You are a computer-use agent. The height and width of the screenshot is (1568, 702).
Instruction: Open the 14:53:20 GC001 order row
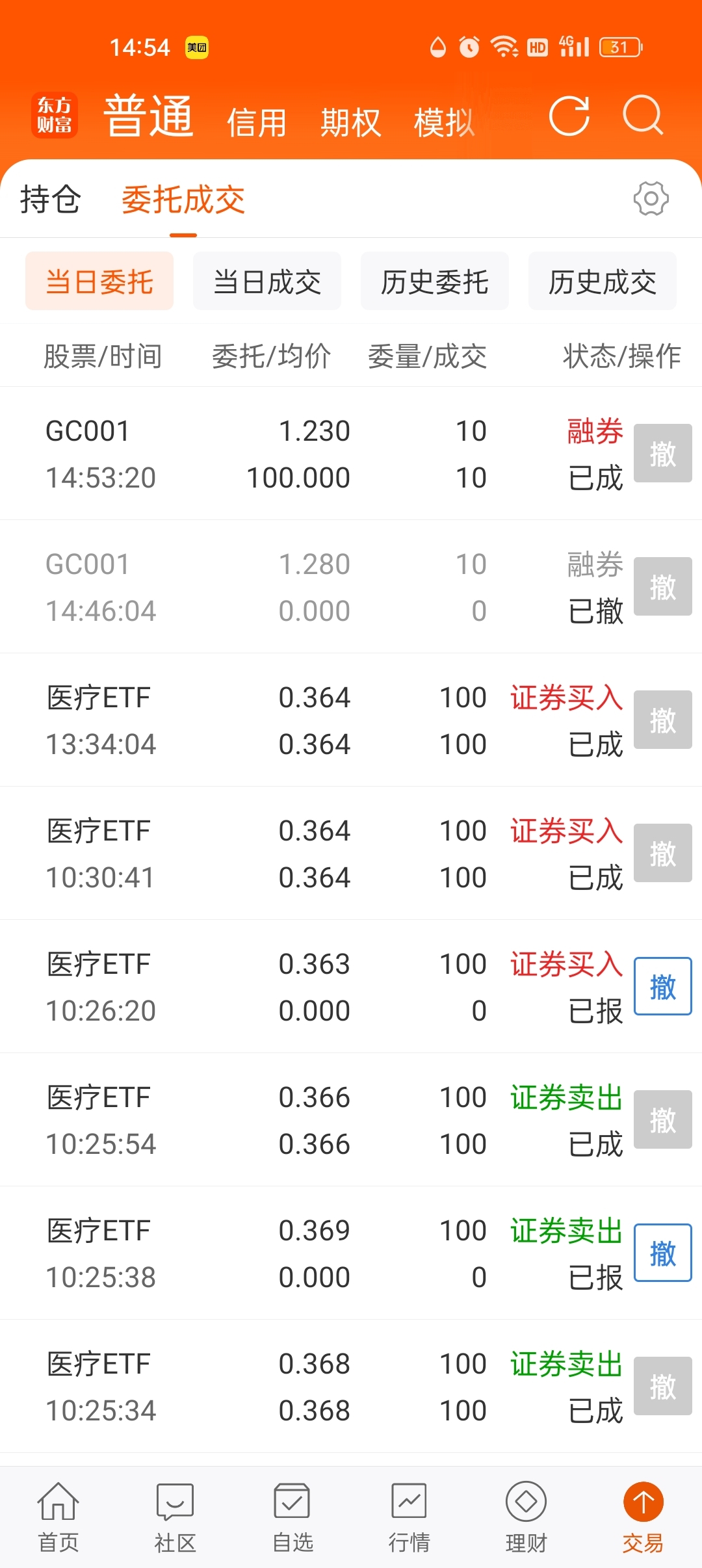[312, 454]
